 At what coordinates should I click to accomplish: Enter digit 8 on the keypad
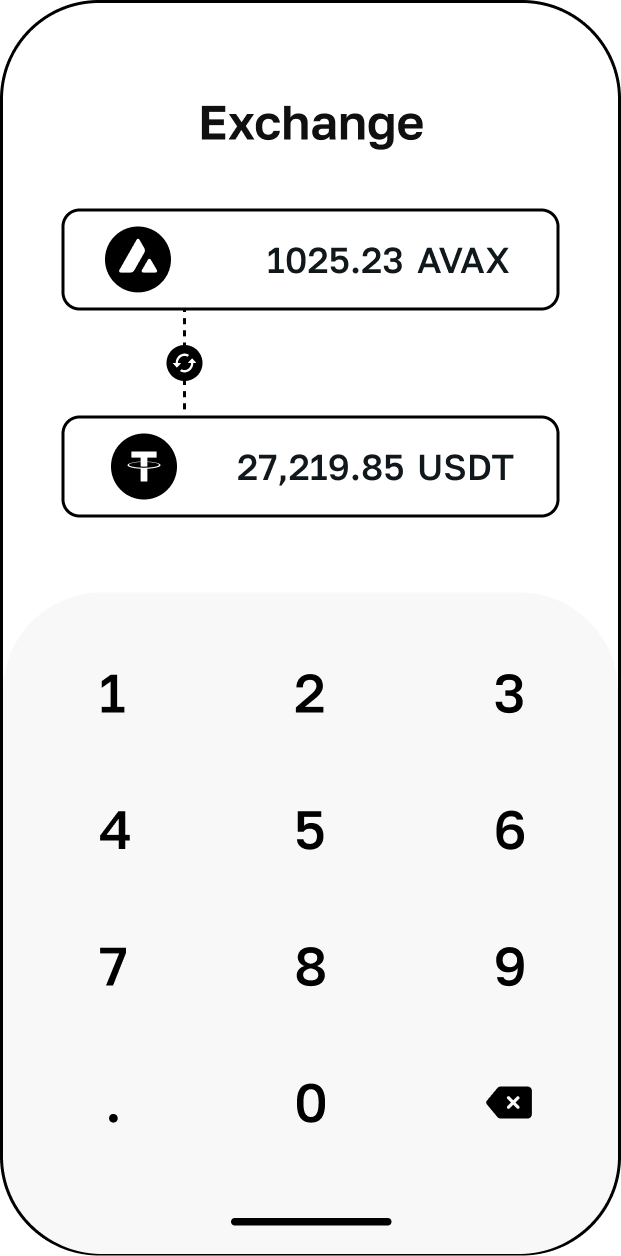pos(310,968)
